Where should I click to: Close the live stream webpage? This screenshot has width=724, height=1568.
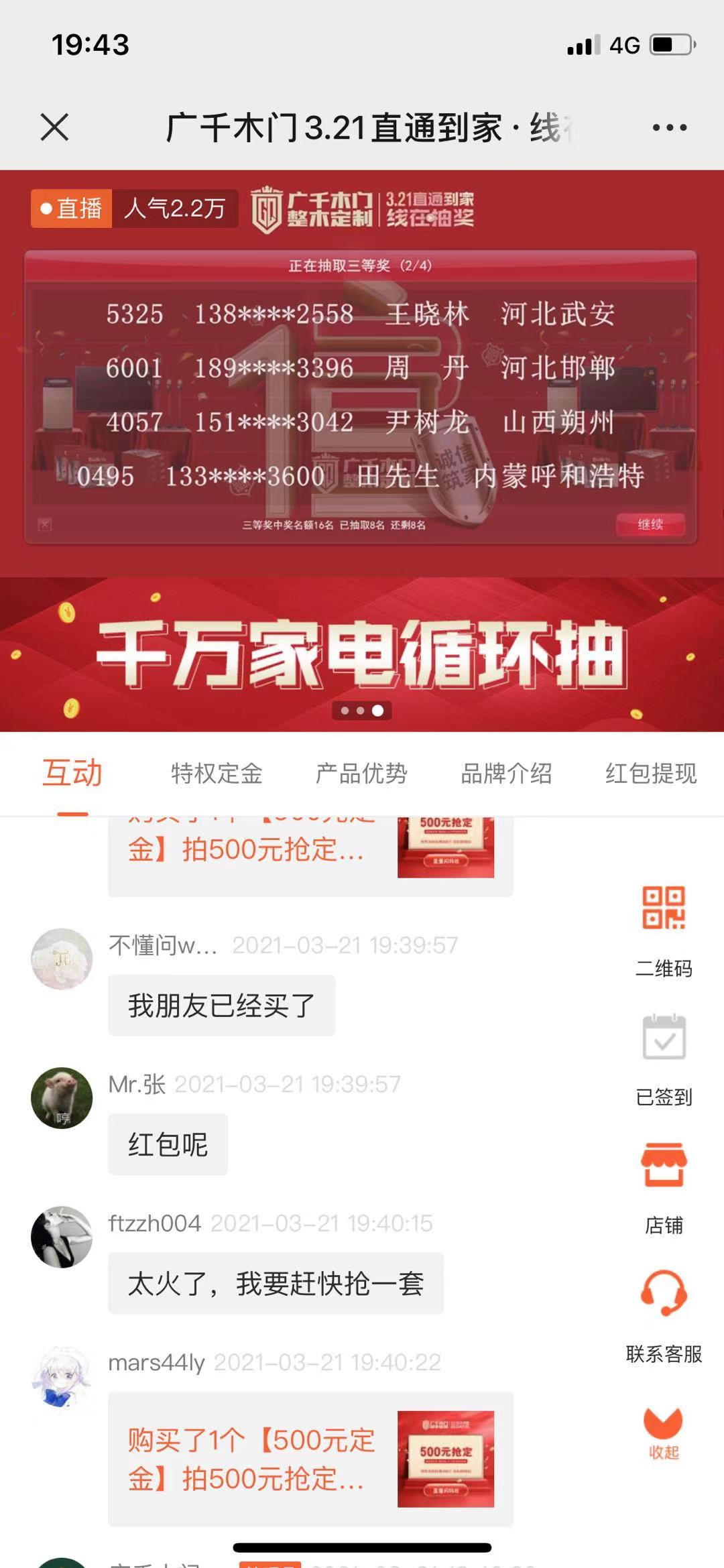pyautogui.click(x=54, y=127)
